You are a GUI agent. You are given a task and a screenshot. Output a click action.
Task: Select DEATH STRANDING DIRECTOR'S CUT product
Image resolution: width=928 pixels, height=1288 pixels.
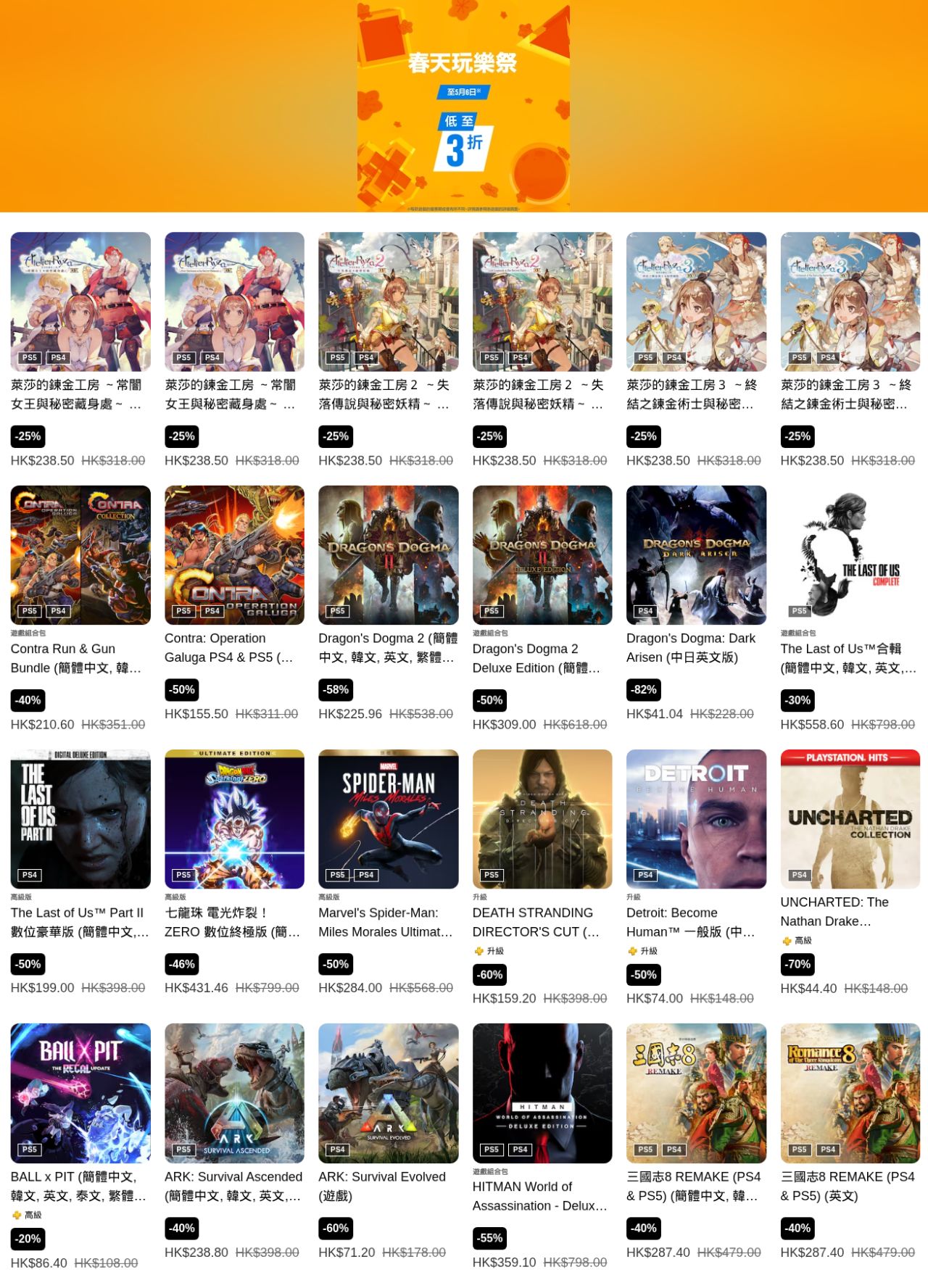(x=542, y=819)
